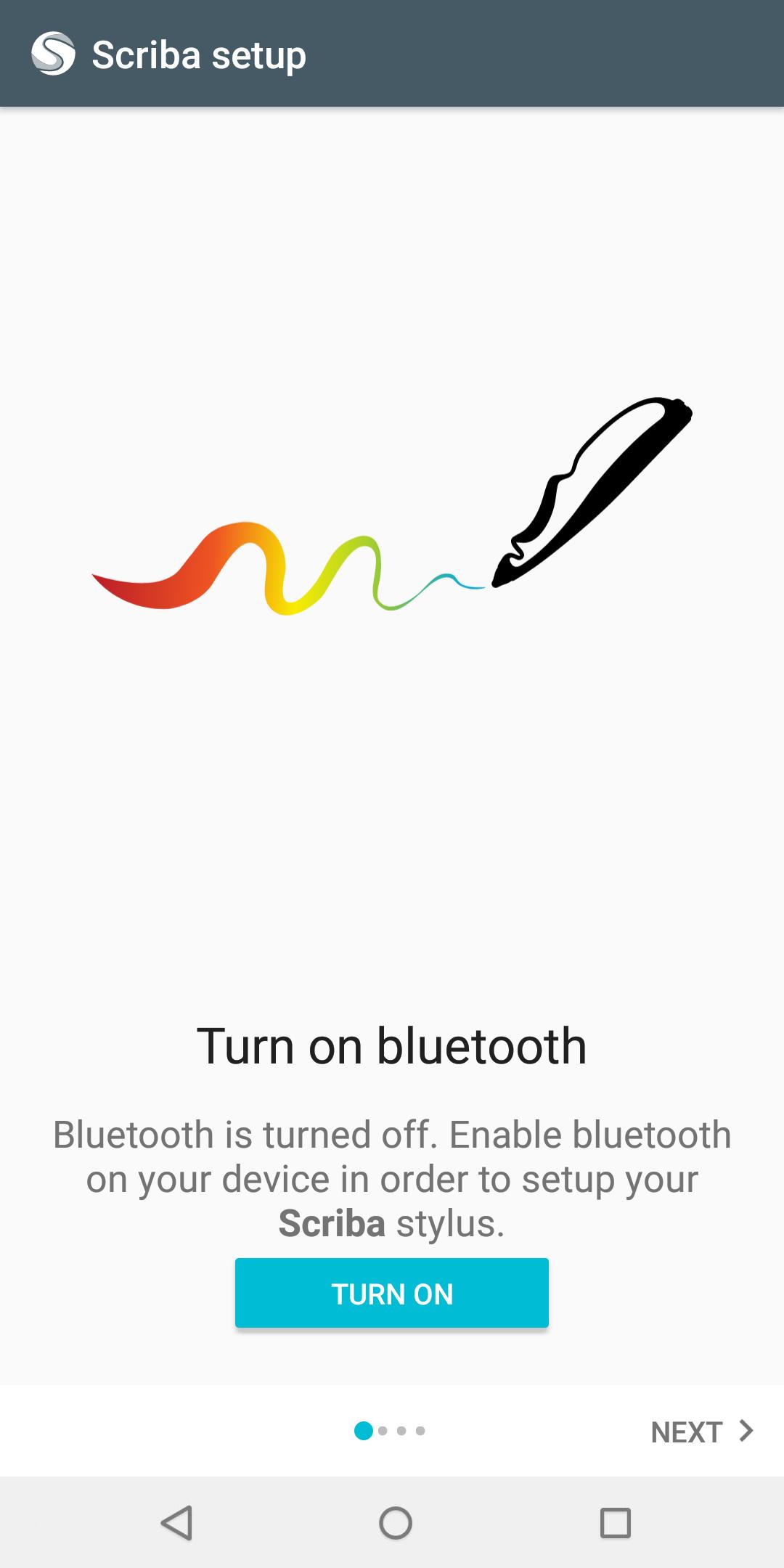Advance setup by tapping NEXT
The width and height of the screenshot is (784, 1568).
click(x=685, y=1432)
